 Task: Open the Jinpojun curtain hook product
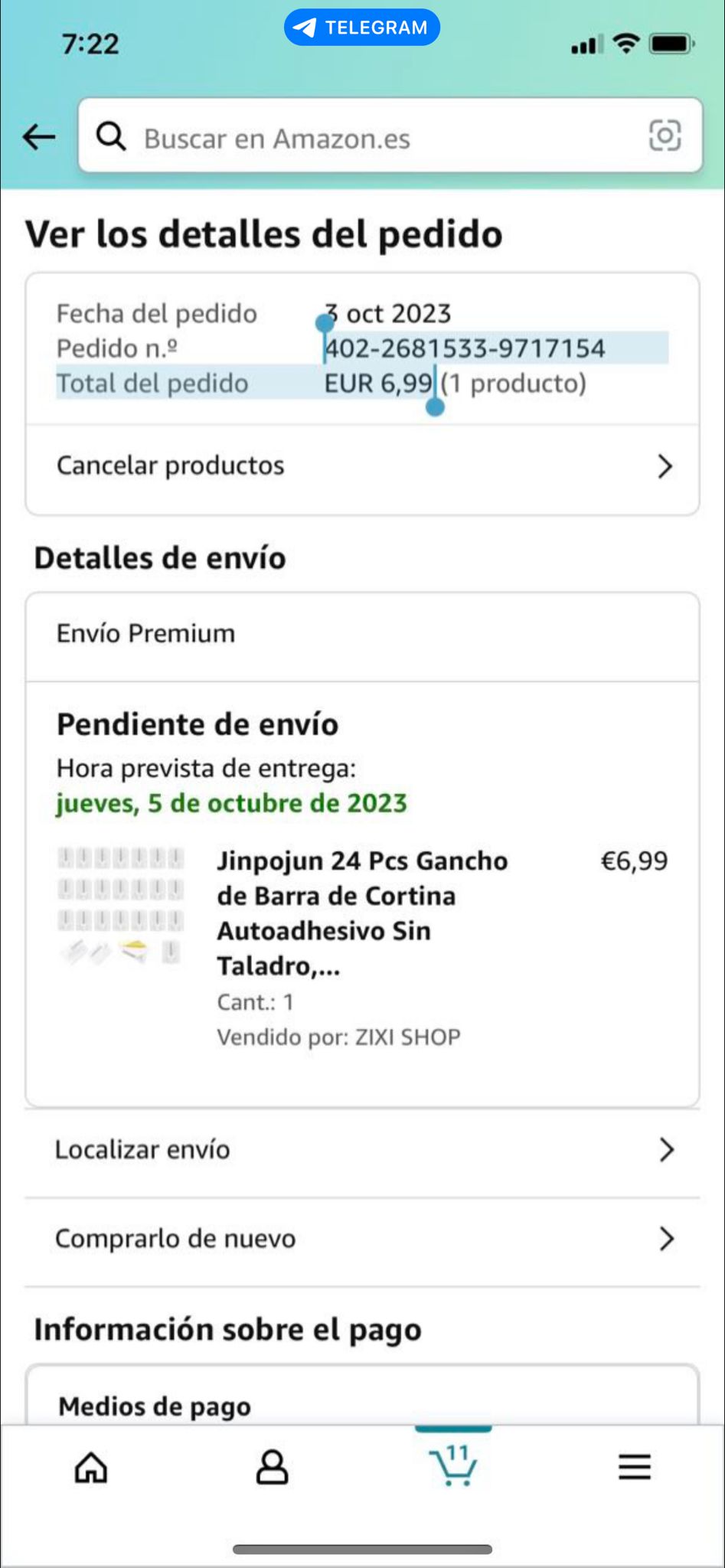click(362, 913)
